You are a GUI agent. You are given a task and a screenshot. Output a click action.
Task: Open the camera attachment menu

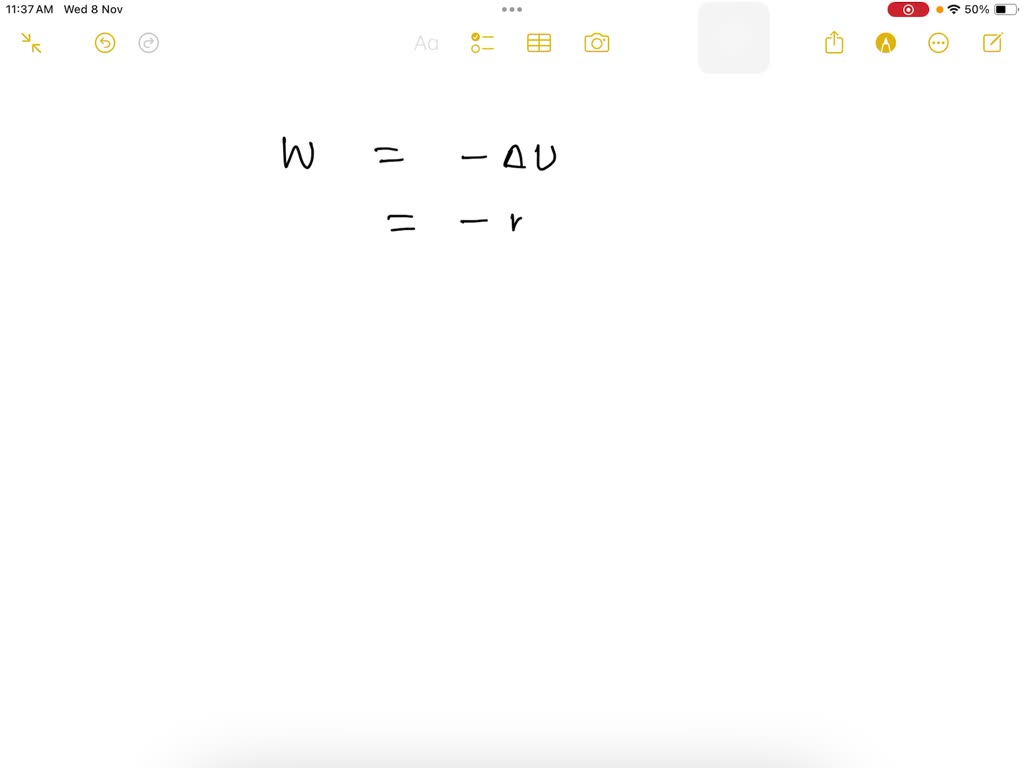tap(597, 43)
